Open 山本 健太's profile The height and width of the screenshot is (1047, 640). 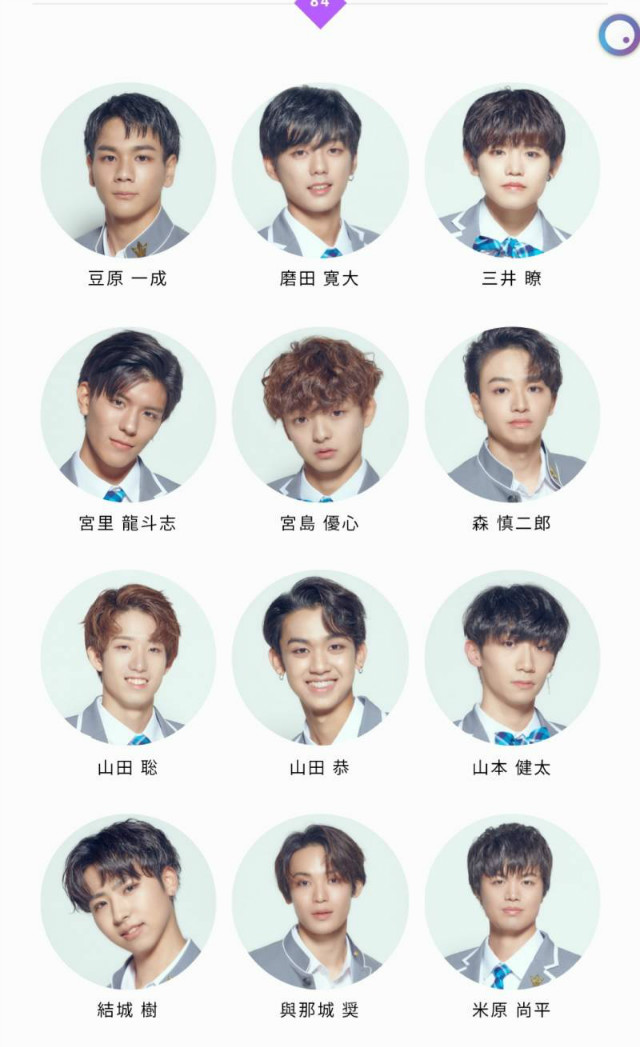[x=512, y=659]
